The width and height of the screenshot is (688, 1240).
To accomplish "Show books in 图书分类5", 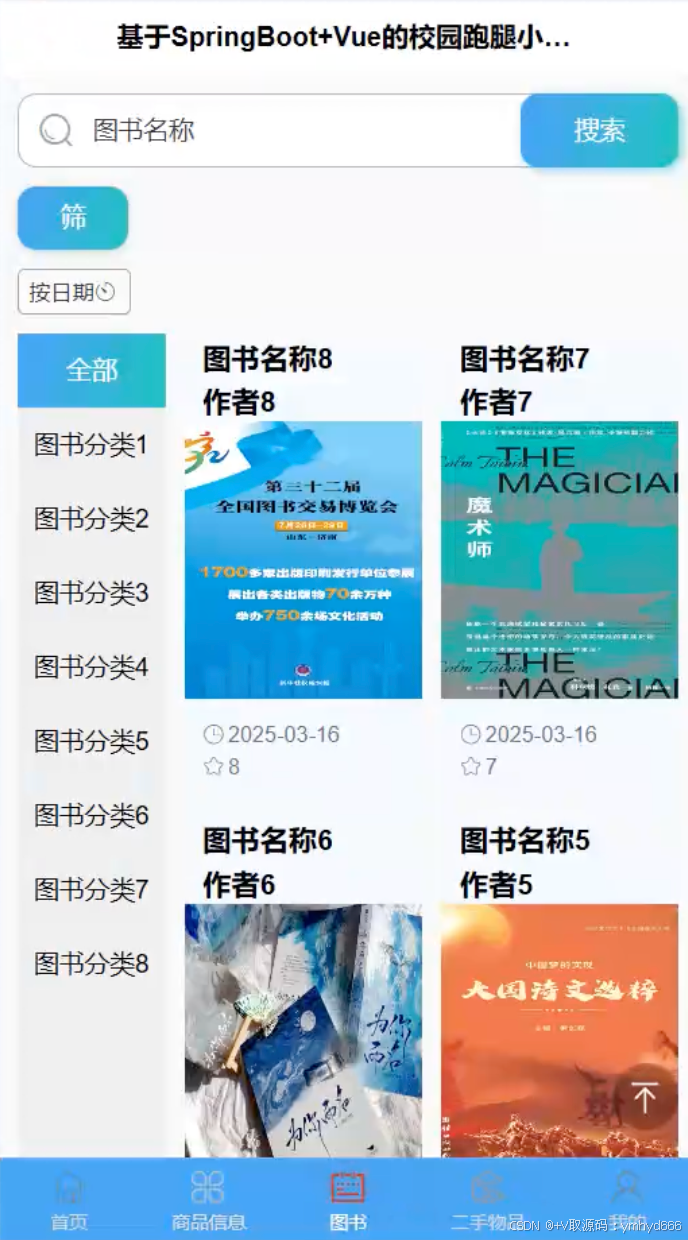I will coord(92,741).
